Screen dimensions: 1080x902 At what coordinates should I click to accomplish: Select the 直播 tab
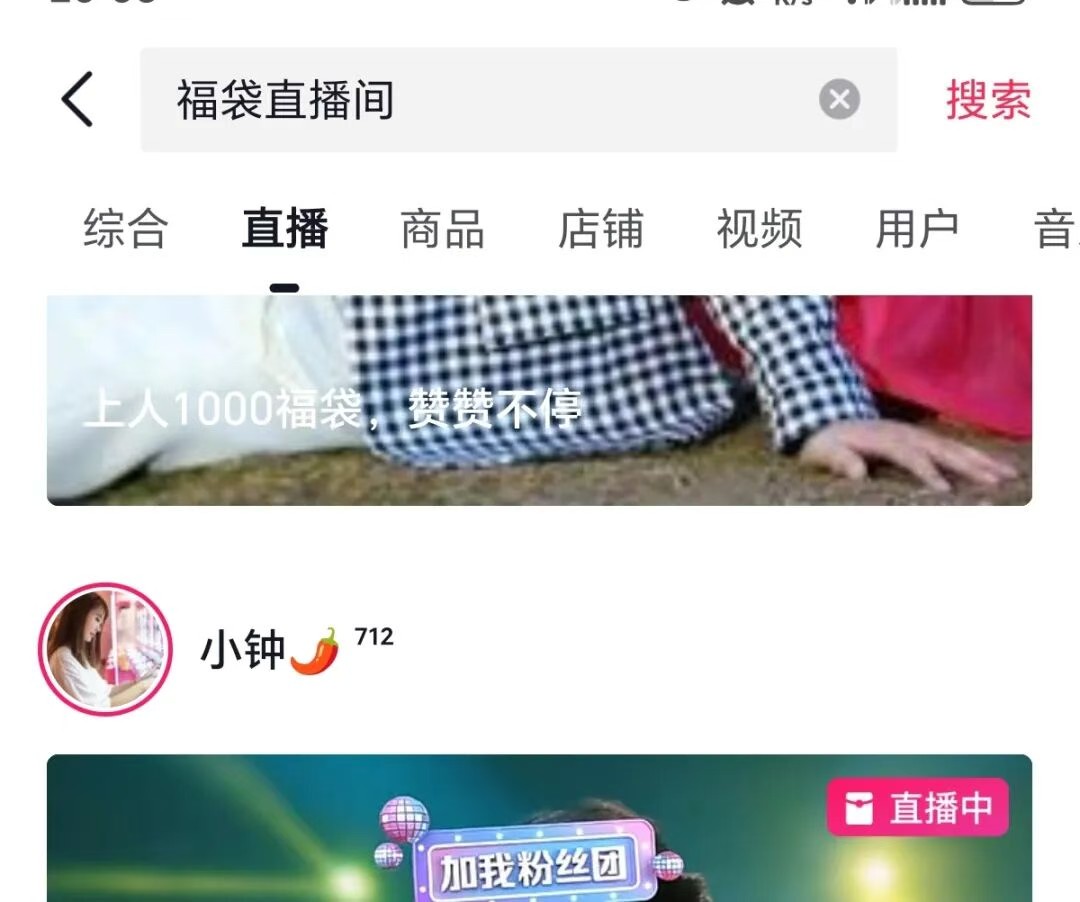point(285,229)
